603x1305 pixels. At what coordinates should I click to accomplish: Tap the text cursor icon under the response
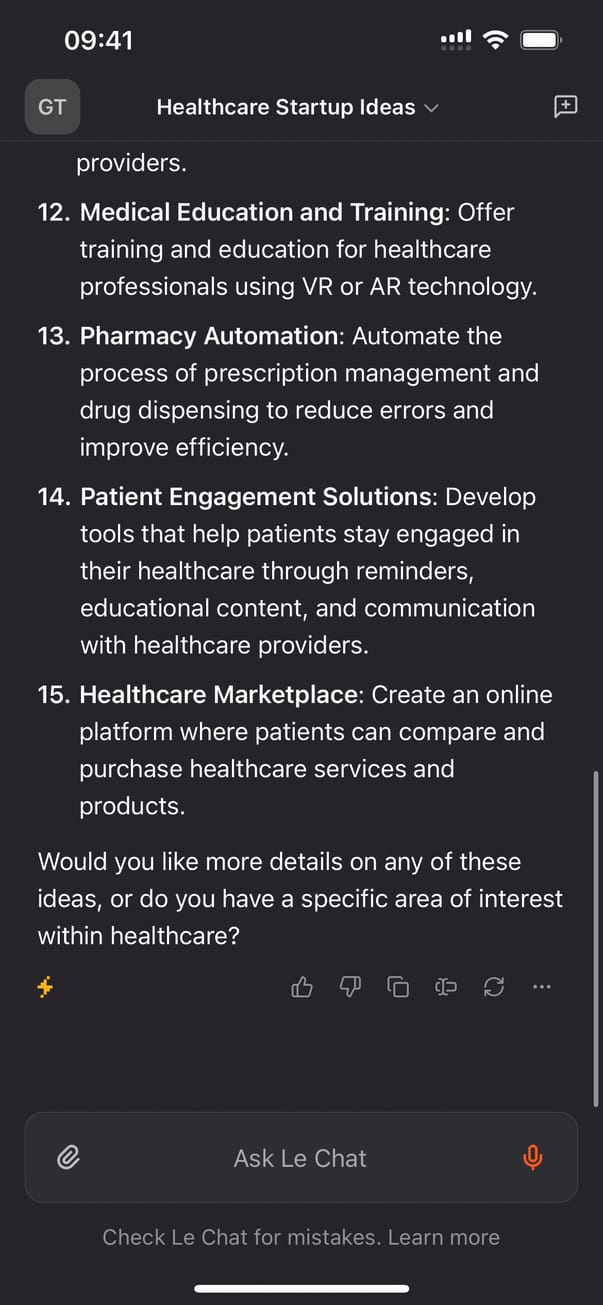(446, 988)
